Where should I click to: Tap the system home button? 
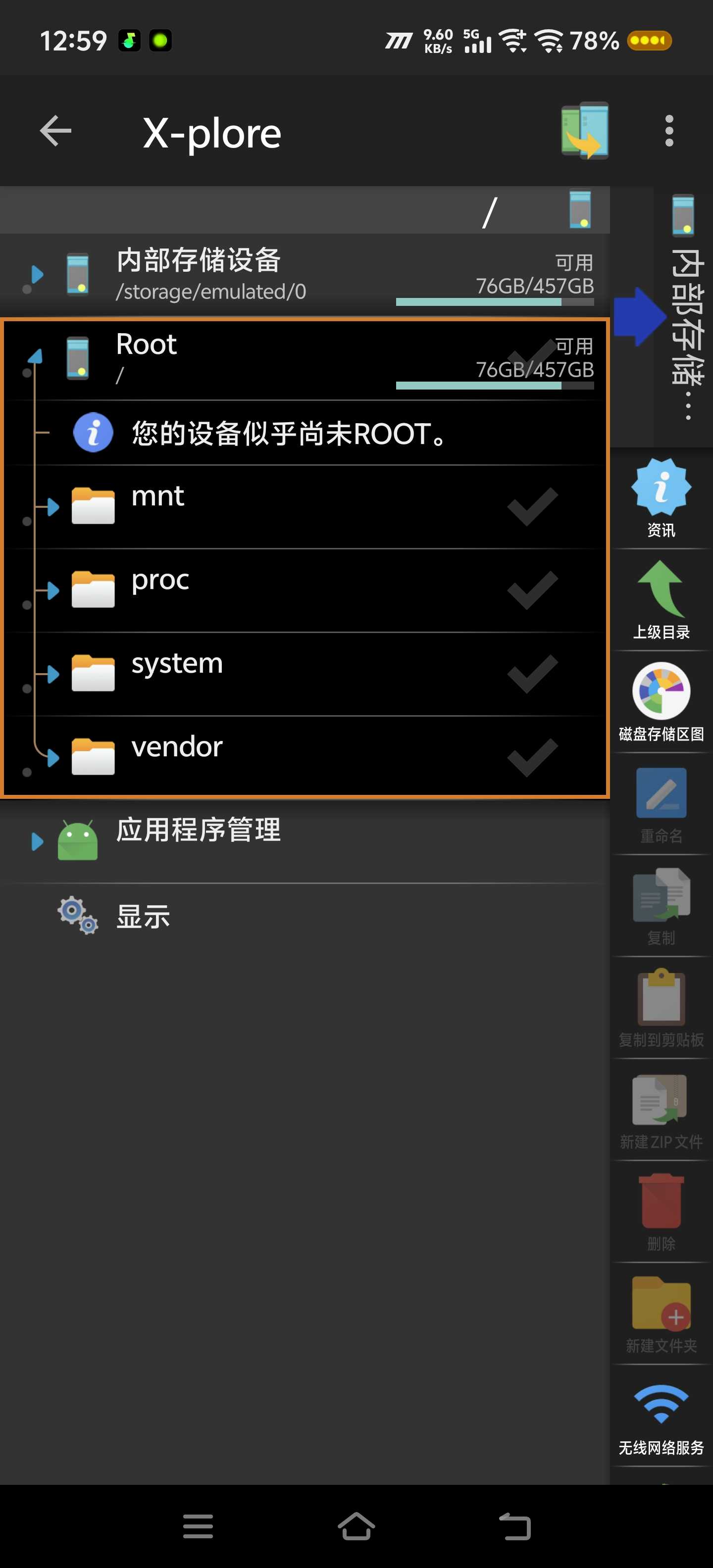tap(356, 1526)
